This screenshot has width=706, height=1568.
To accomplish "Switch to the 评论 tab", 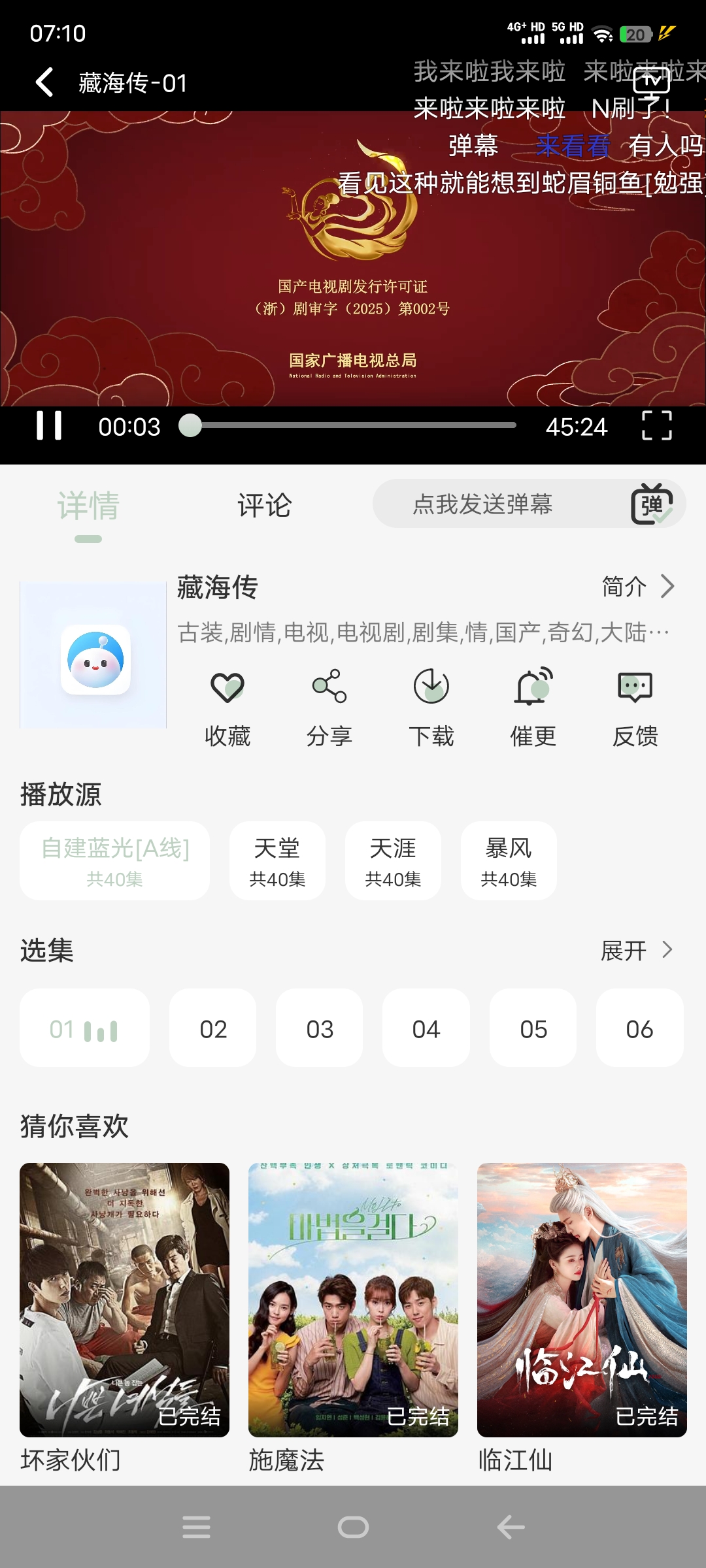I will (x=264, y=505).
